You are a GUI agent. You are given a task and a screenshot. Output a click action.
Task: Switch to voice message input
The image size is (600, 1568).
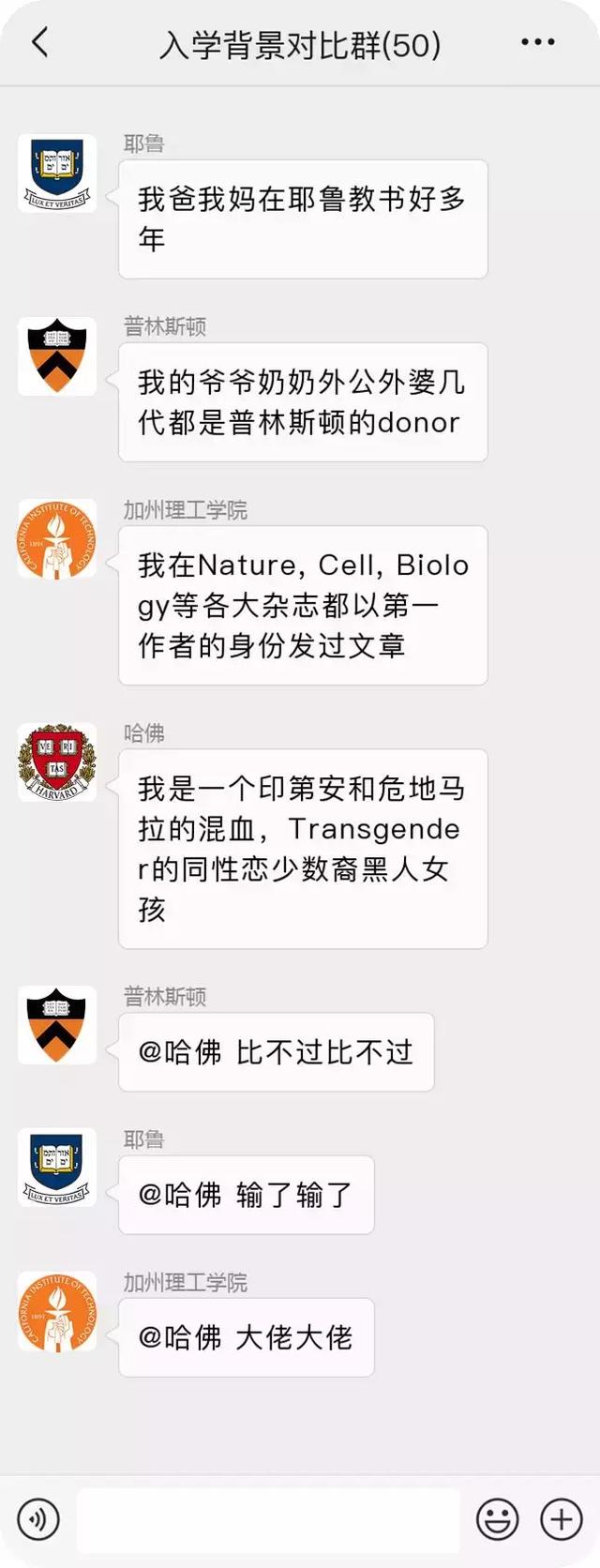click(38, 1518)
